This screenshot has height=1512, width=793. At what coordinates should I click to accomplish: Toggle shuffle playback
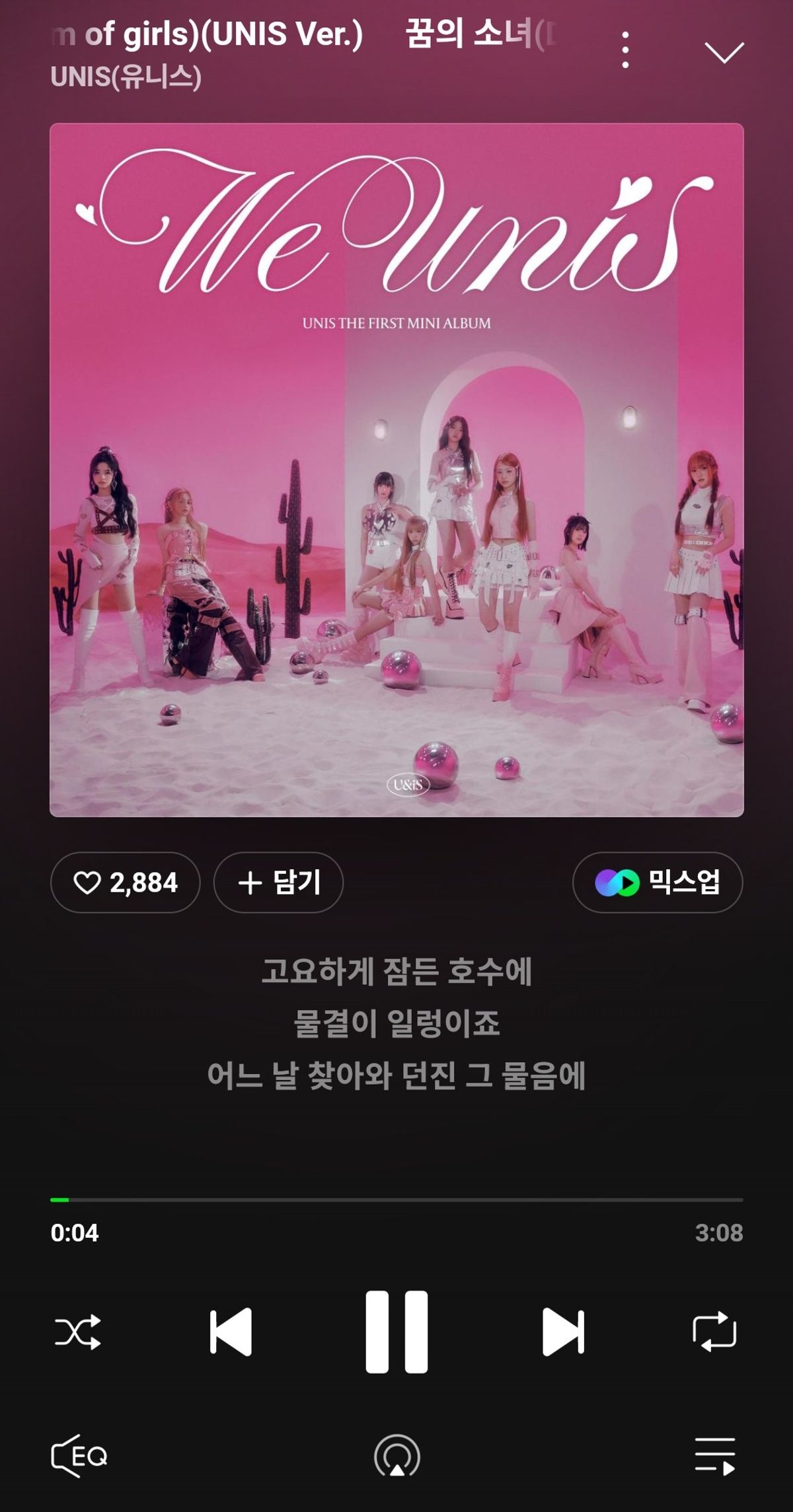[x=78, y=1332]
